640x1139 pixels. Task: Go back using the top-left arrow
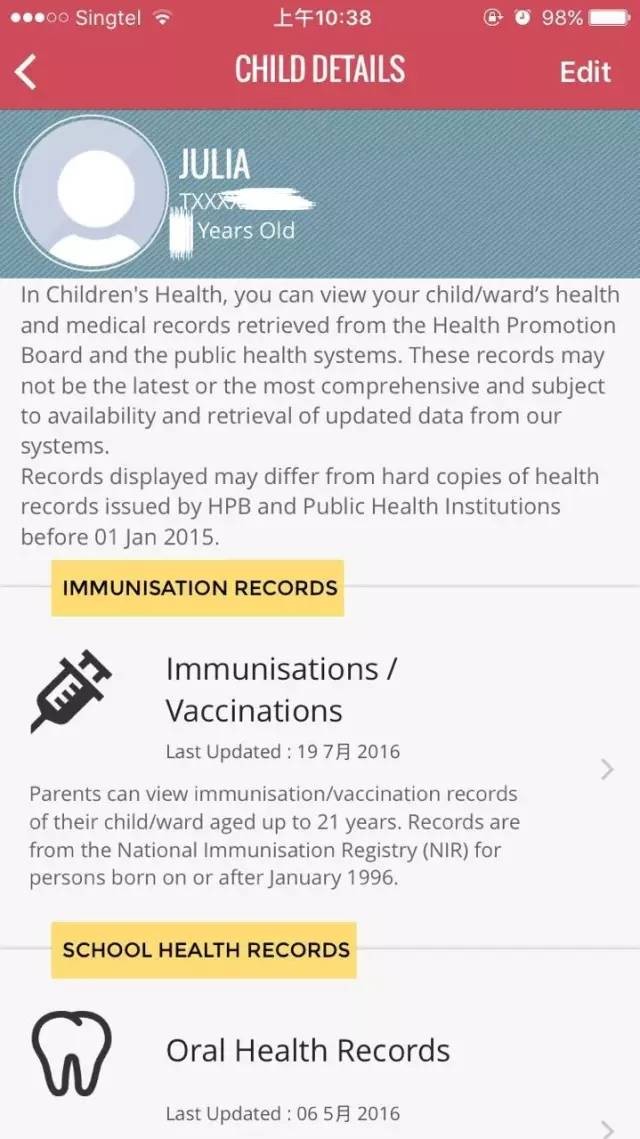(27, 72)
